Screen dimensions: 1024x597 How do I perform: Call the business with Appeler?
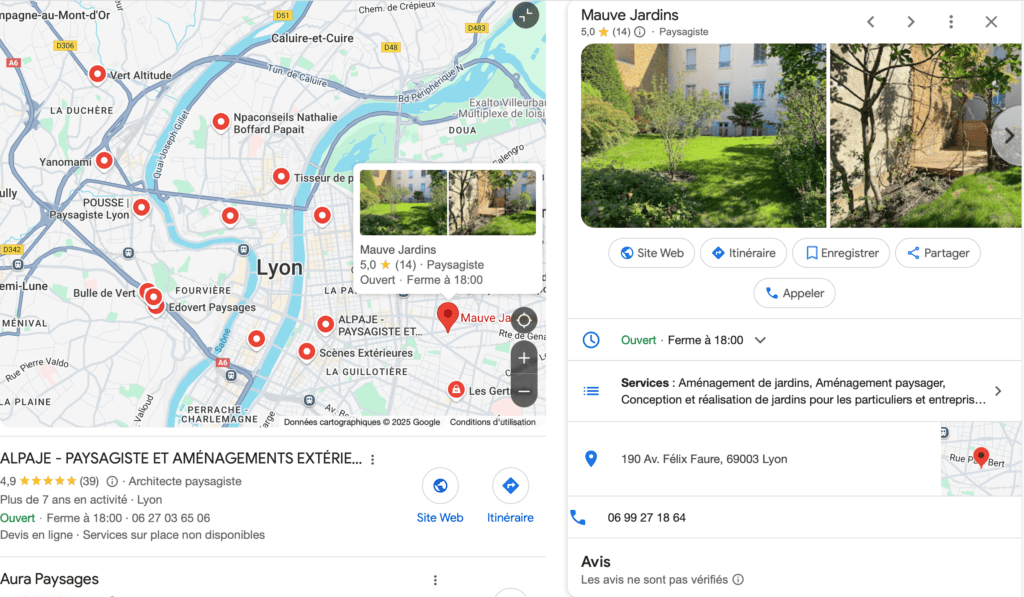794,293
